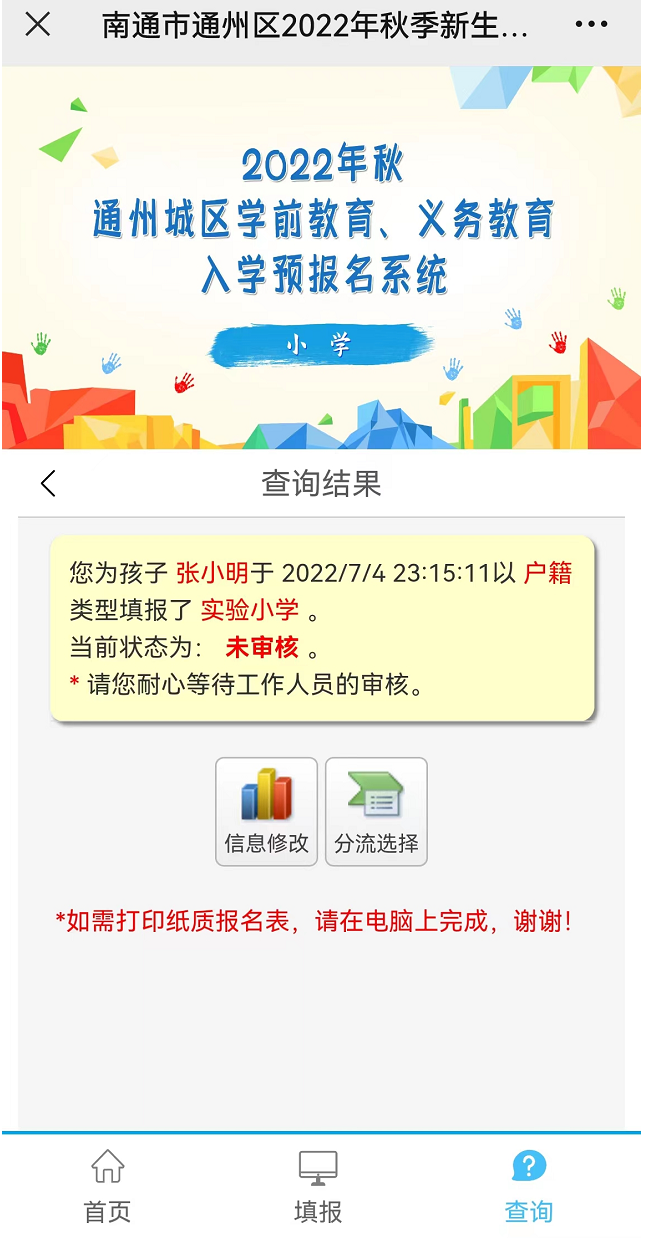Open the 分流选择 option
This screenshot has width=654, height=1244.
[x=376, y=811]
